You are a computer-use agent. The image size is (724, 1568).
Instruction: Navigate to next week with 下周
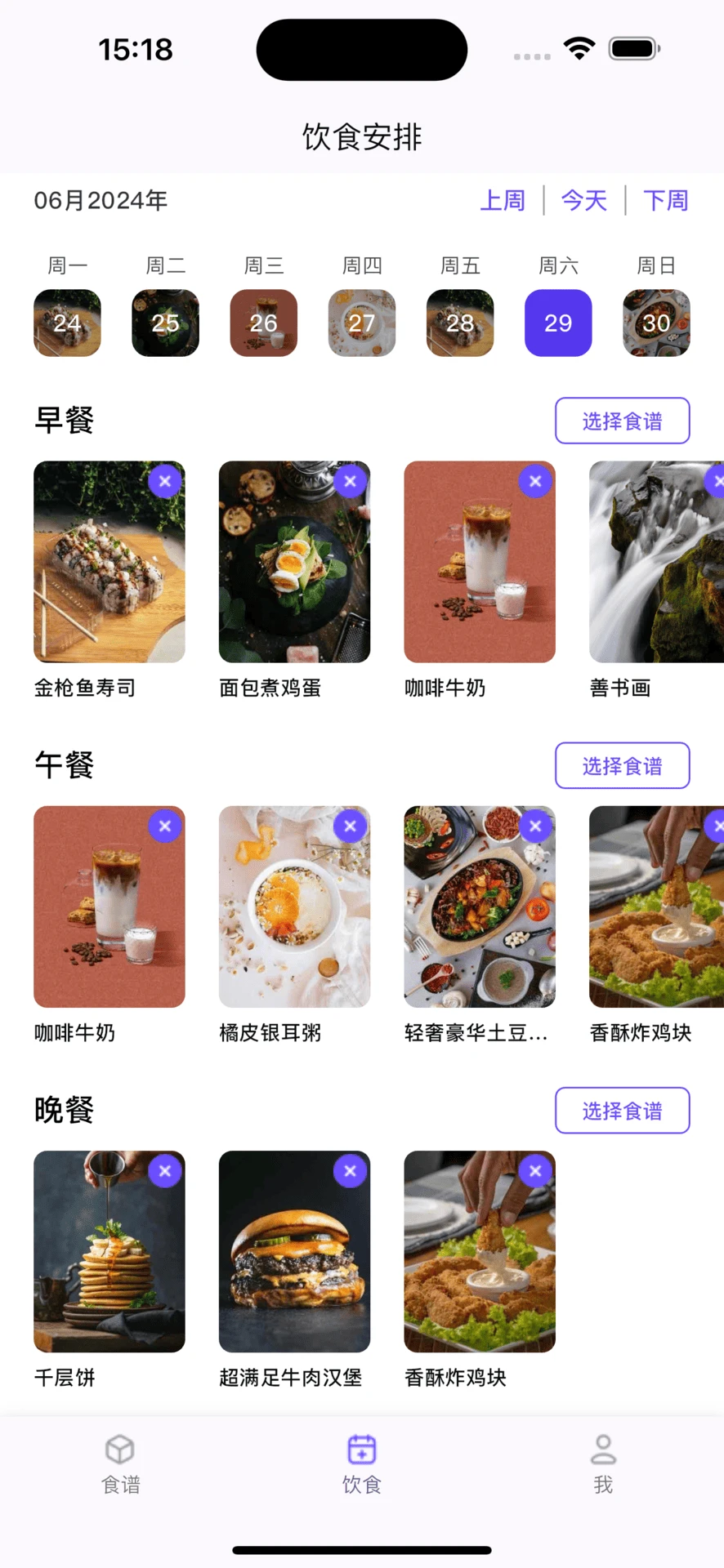tap(665, 201)
